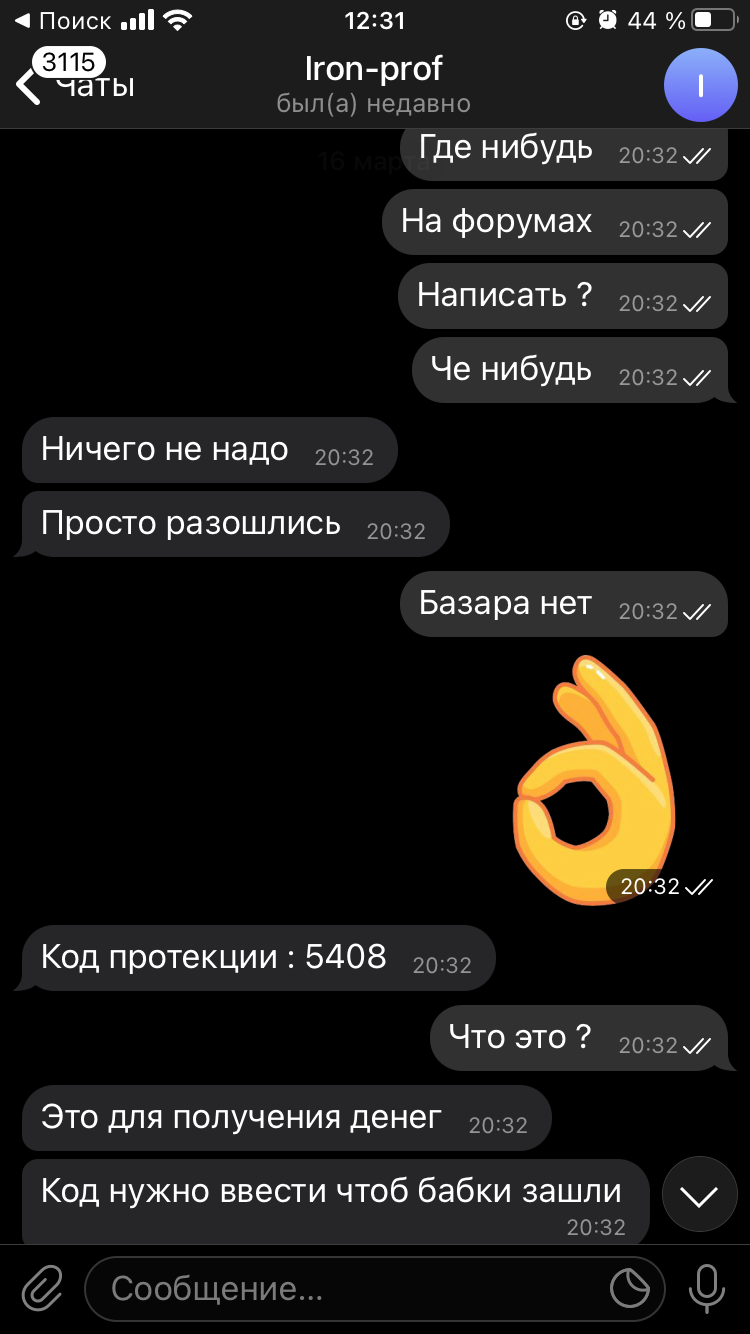Jump to latest messages with down arrow
The width and height of the screenshot is (750, 1334).
click(699, 1194)
